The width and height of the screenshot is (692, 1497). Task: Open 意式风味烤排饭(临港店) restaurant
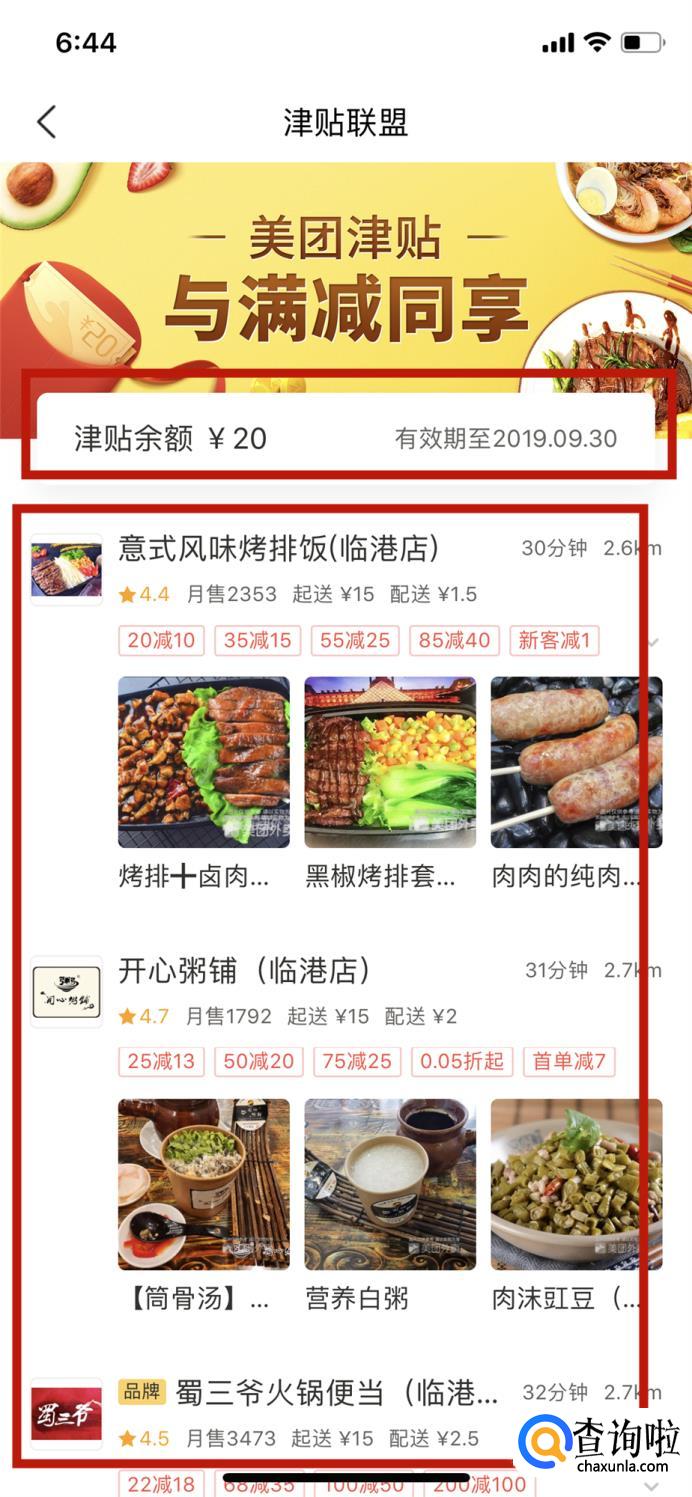point(278,549)
